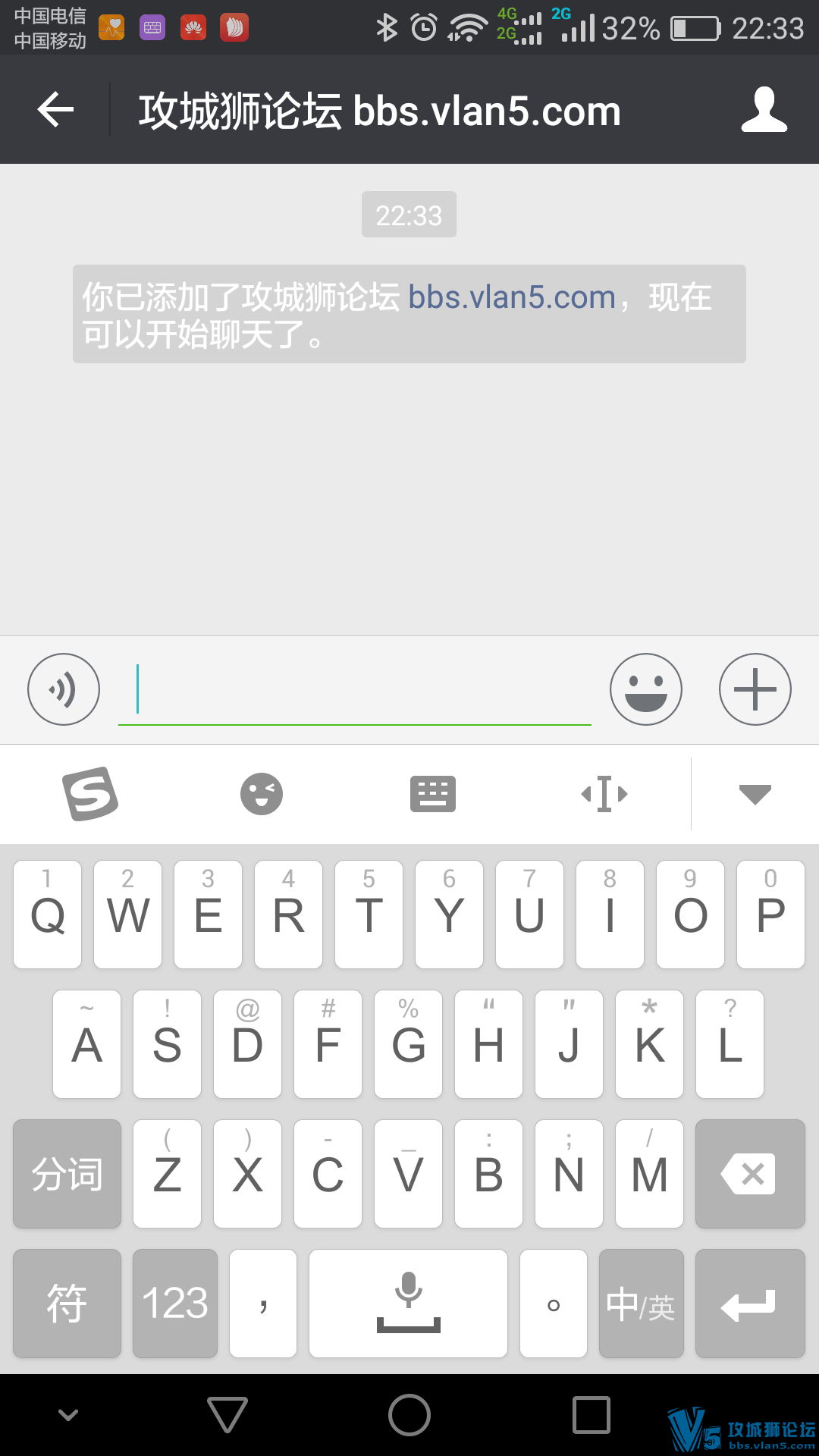
Task: Tap the 符 symbols key to expand symbols
Action: point(67,1303)
